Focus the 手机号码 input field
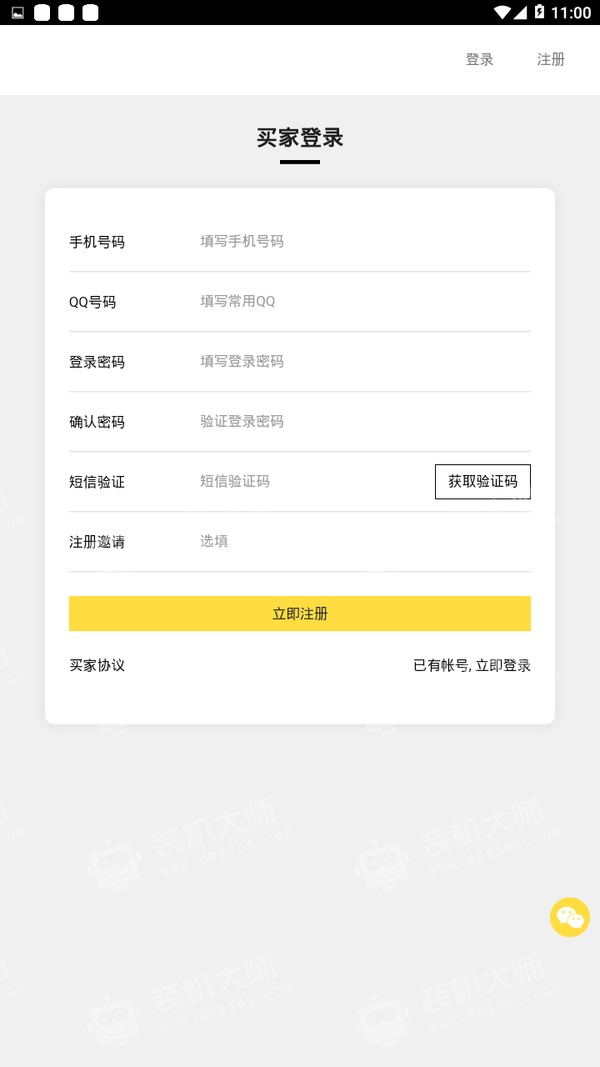 pyautogui.click(x=360, y=241)
